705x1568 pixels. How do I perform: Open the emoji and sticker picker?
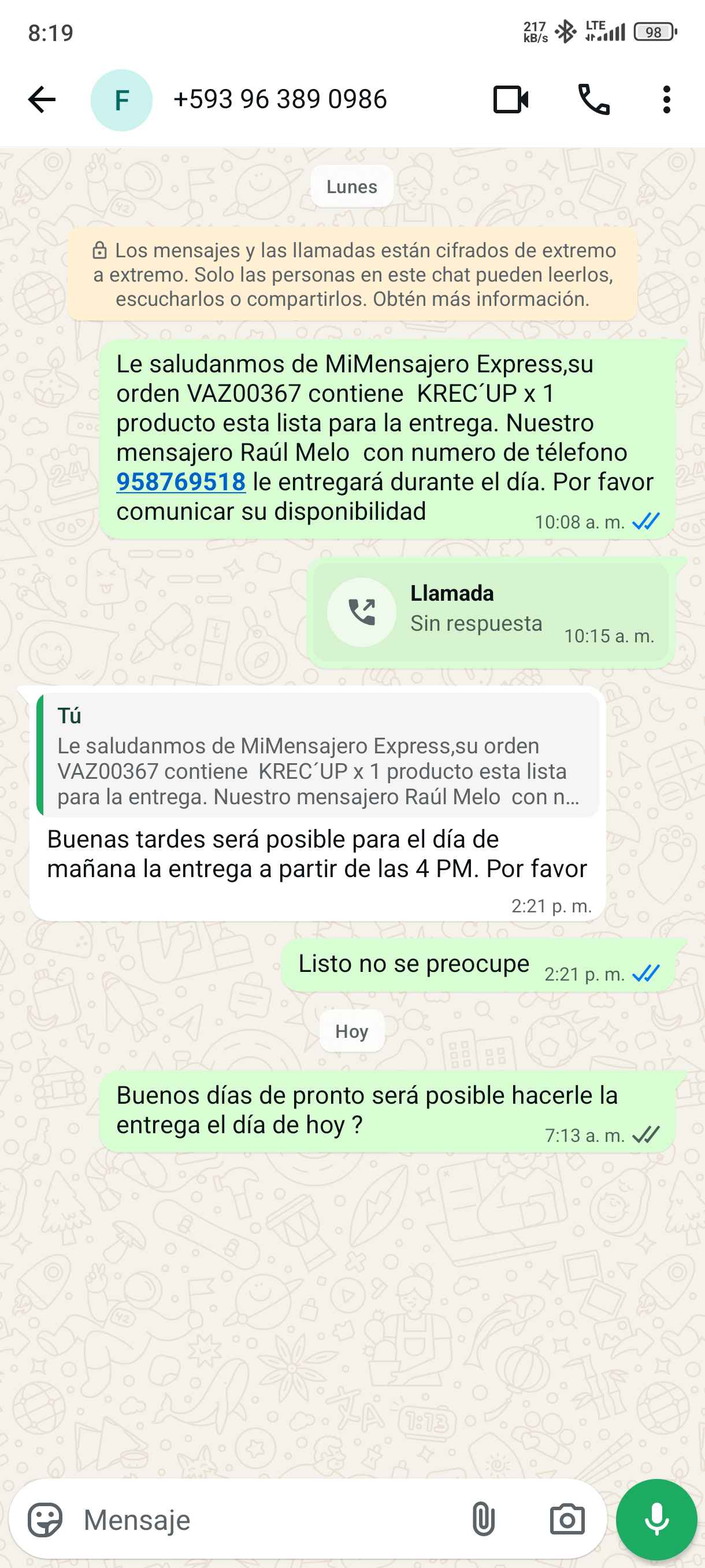point(45,1520)
